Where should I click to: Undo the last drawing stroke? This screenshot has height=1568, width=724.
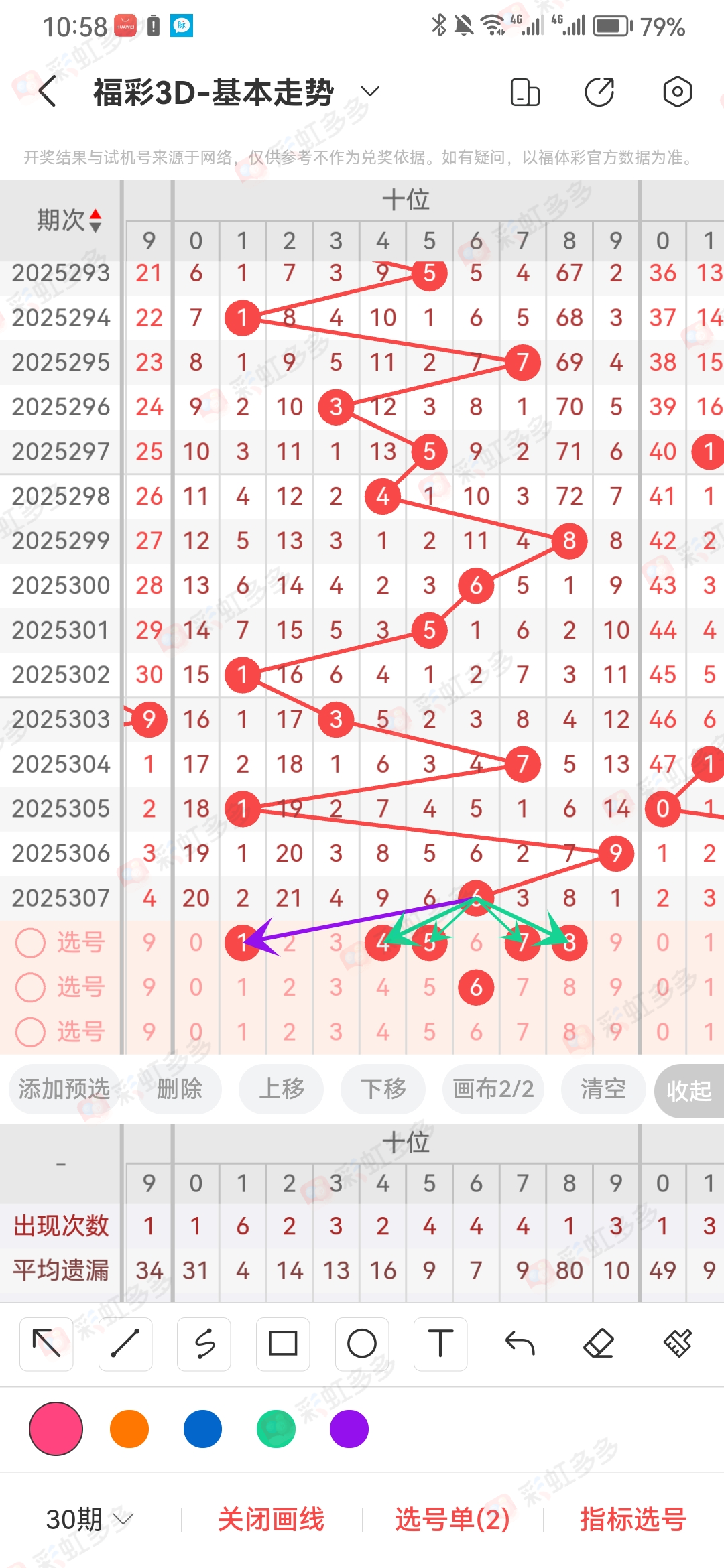(520, 1344)
